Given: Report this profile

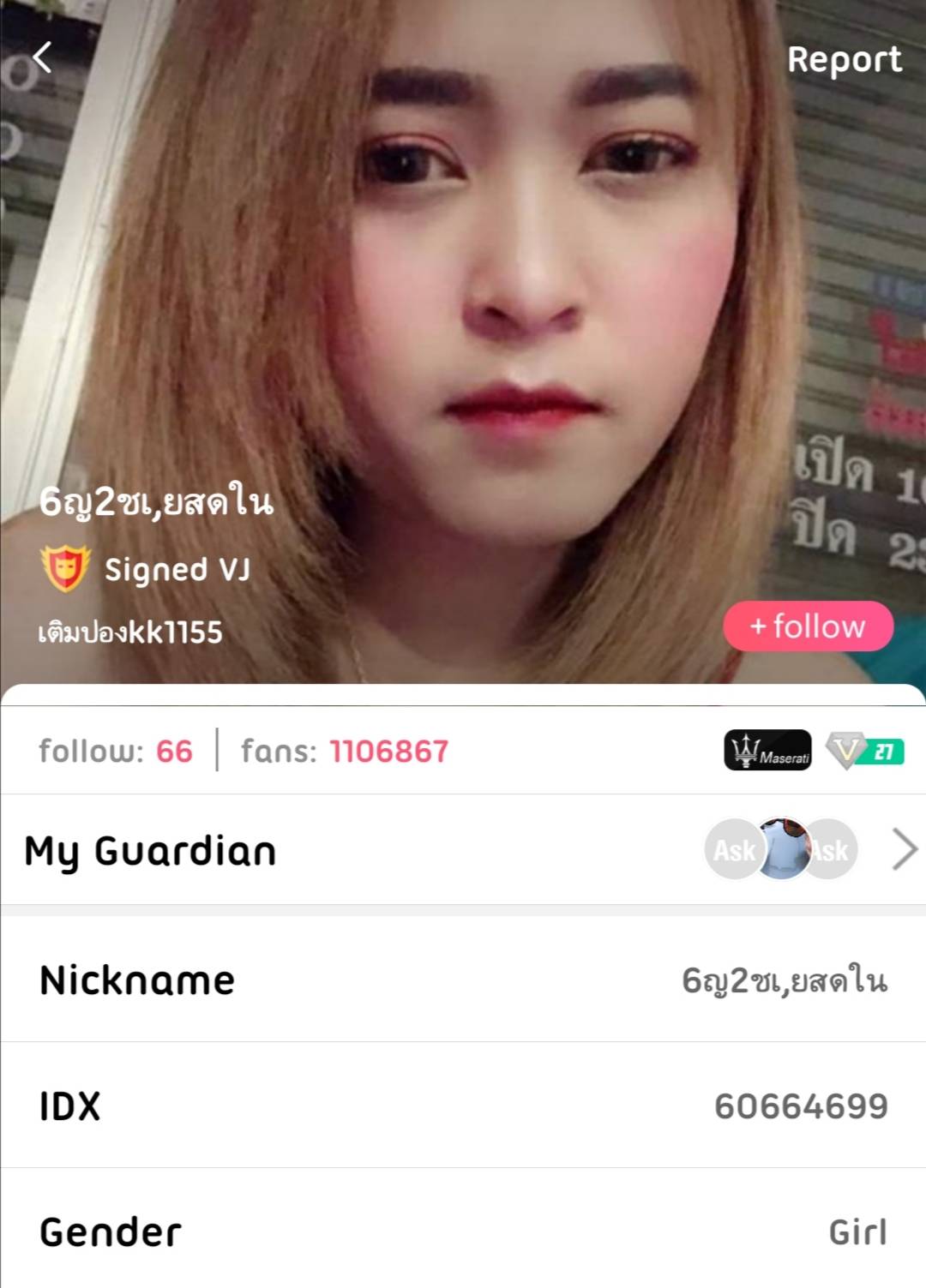Looking at the screenshot, I should 844,60.
